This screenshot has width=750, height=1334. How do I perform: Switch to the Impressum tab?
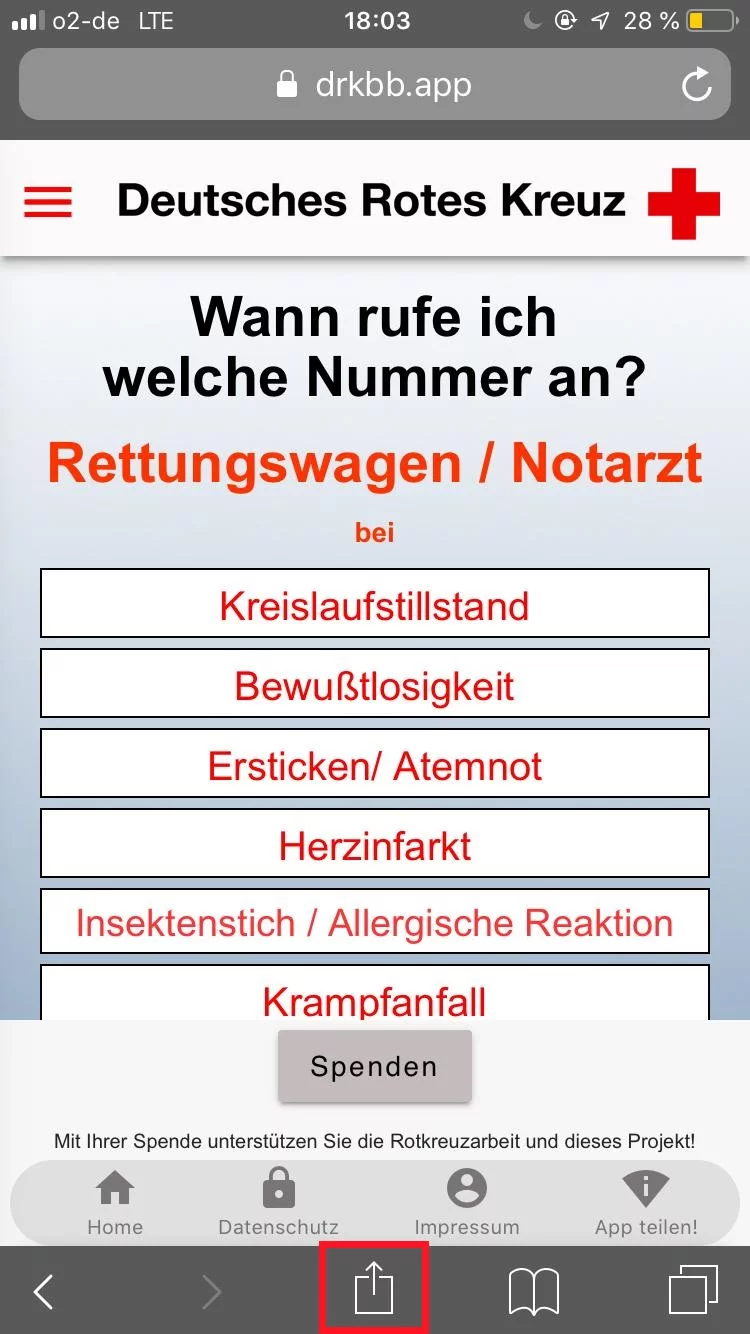[467, 1204]
